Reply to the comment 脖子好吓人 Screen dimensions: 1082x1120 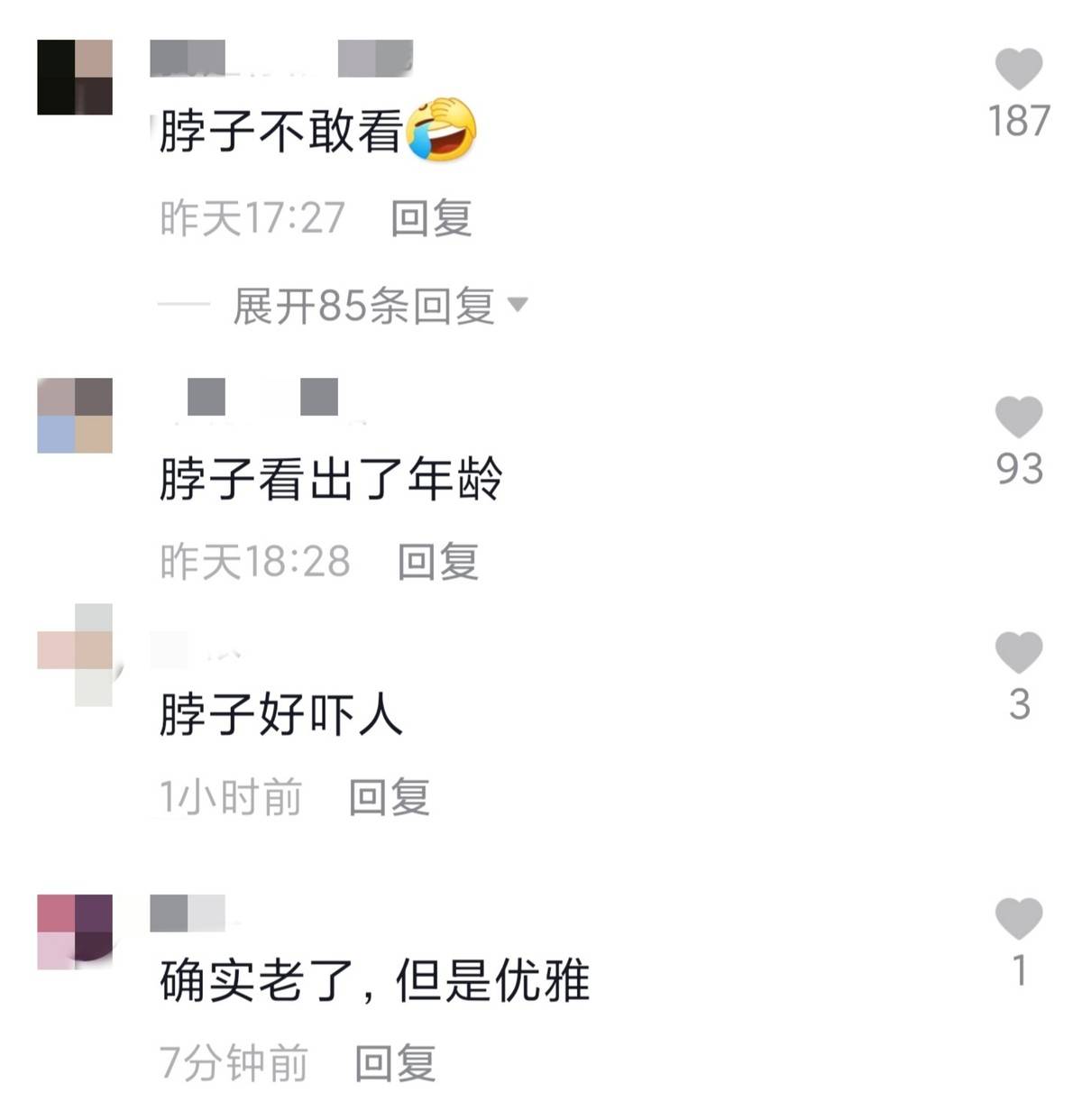389,797
